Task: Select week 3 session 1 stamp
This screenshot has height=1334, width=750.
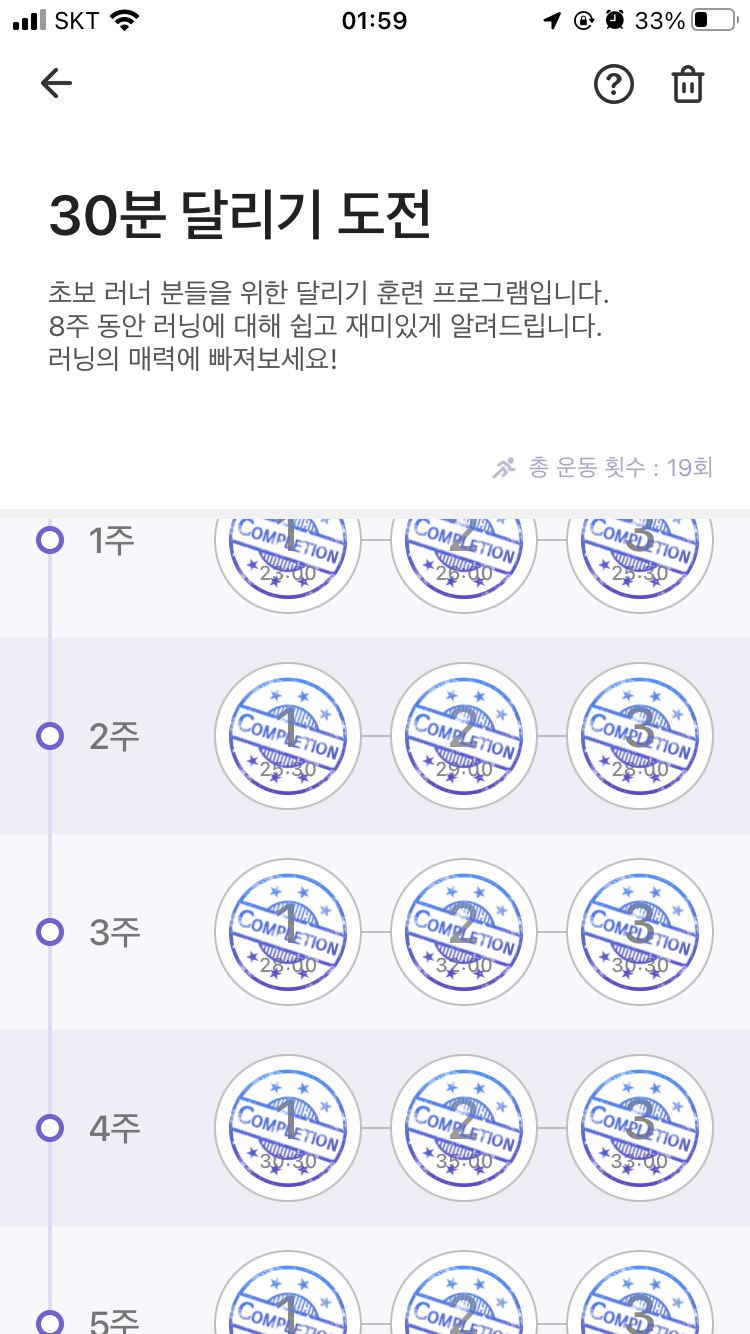Action: click(288, 932)
